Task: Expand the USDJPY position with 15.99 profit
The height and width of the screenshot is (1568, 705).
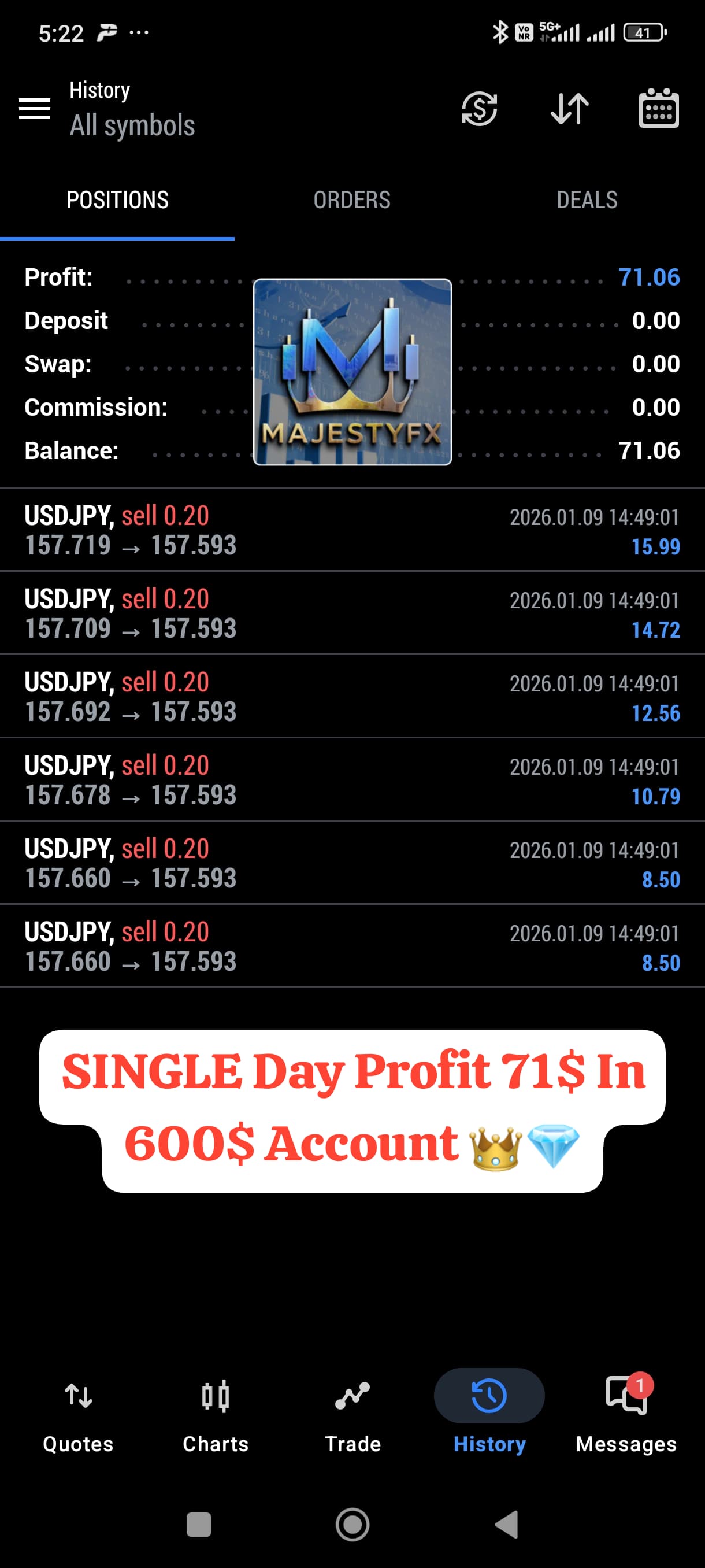Action: point(352,530)
